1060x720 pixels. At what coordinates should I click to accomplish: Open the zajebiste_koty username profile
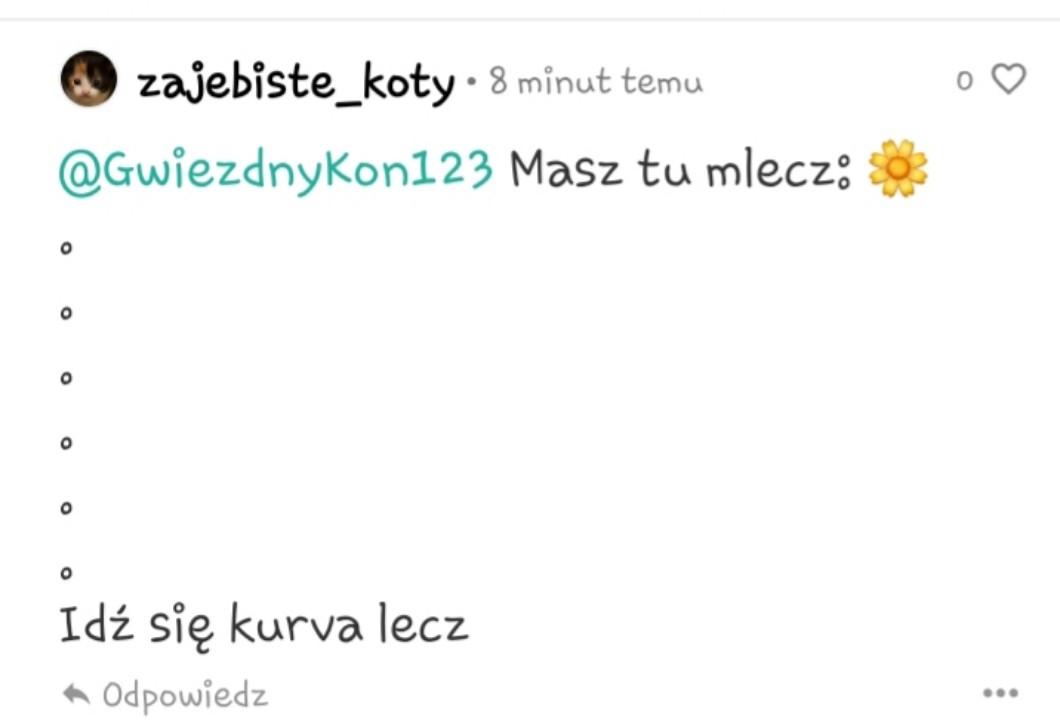[x=296, y=83]
